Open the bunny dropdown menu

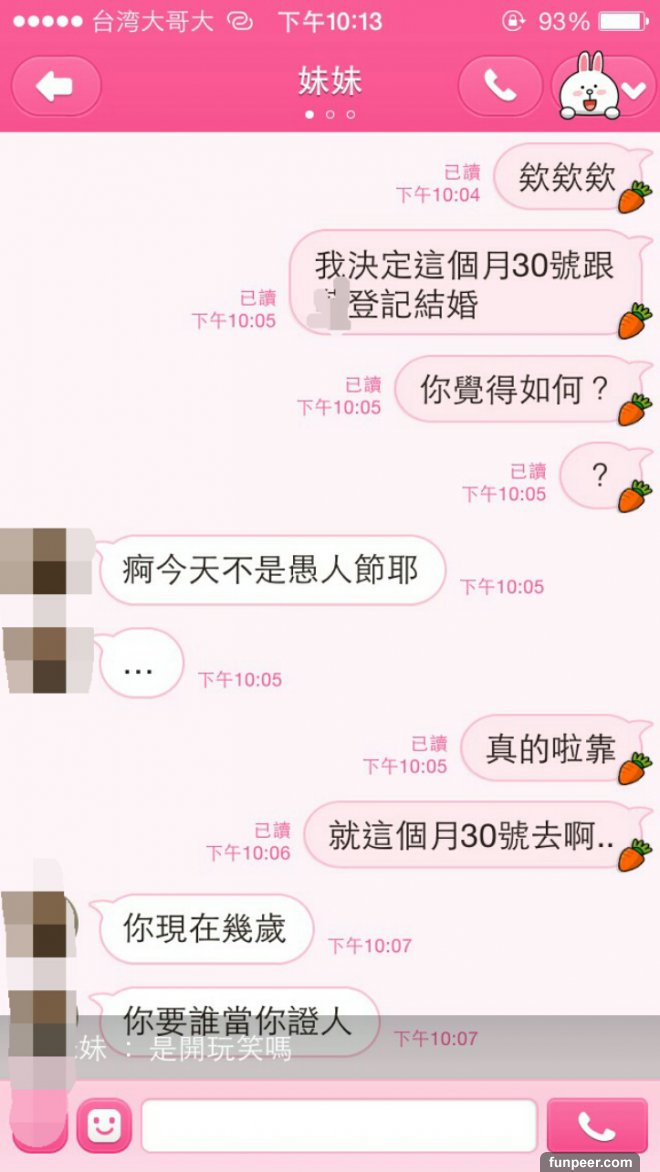click(604, 87)
